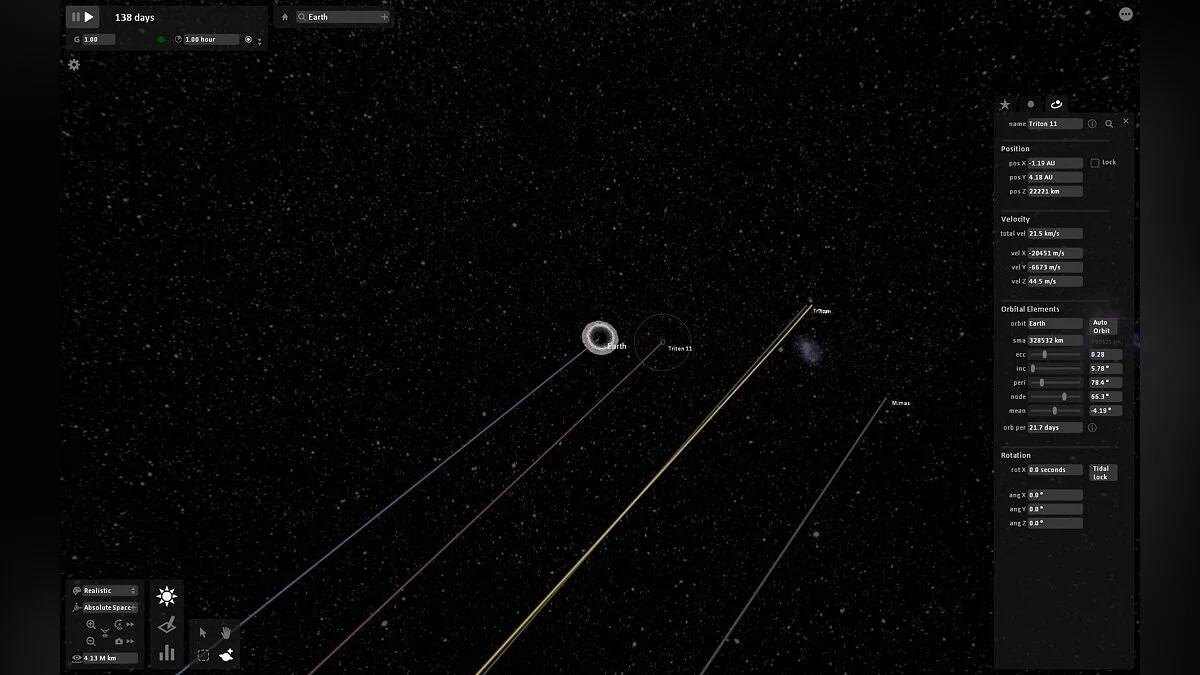
Task: Select the hand pan tool
Action: click(x=226, y=632)
